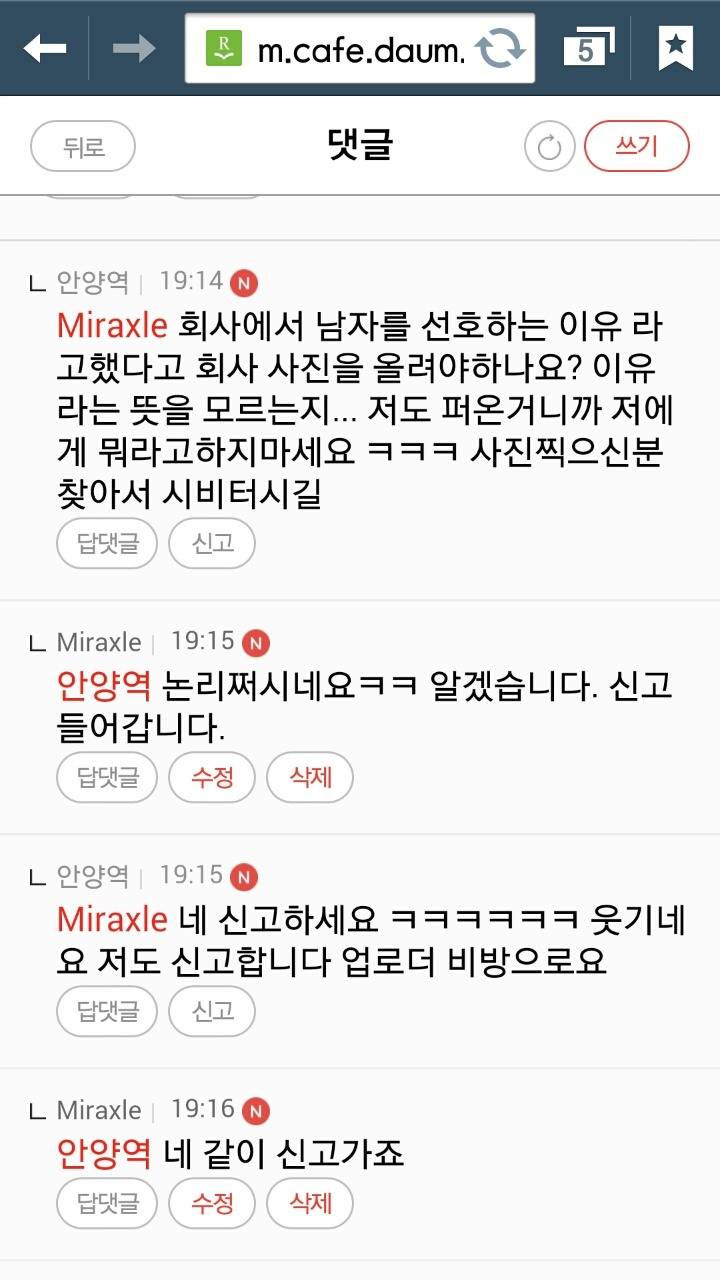The width and height of the screenshot is (720, 1280).
Task: Delete Miraxle's 19:16 comment using 삭제
Action: click(310, 1203)
